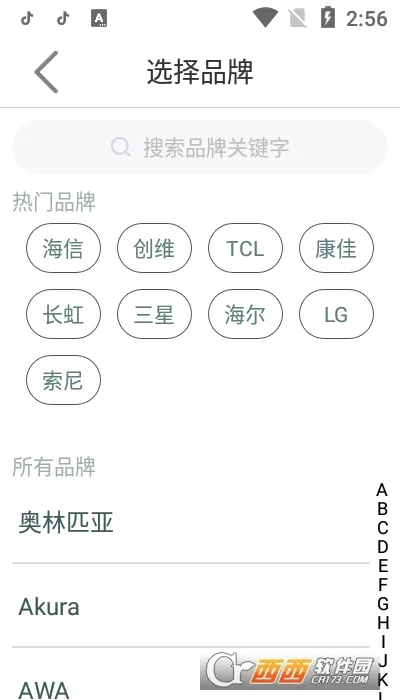Jump to letter D in index
The height and width of the screenshot is (700, 400).
click(x=383, y=547)
